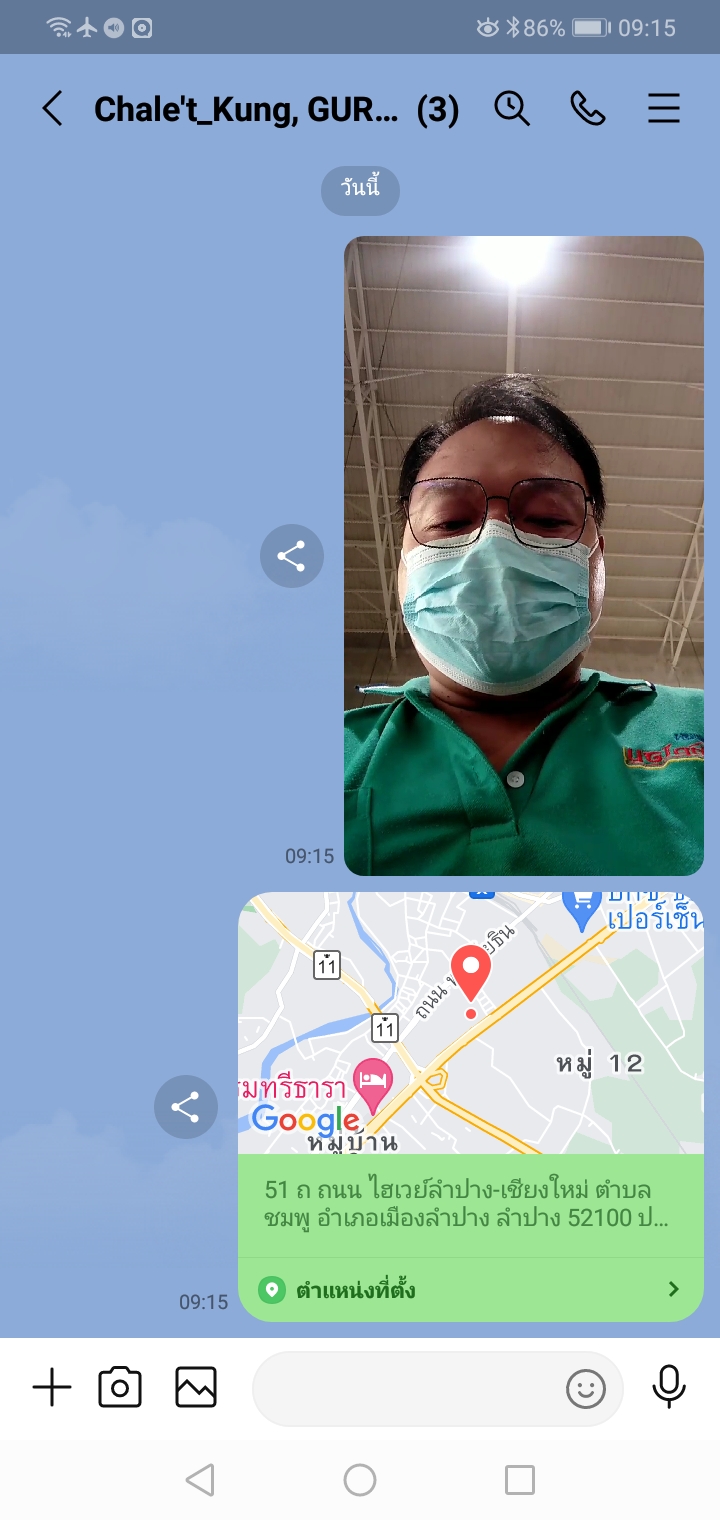This screenshot has width=720, height=1520.
Task: Start a call with the group
Action: (588, 108)
